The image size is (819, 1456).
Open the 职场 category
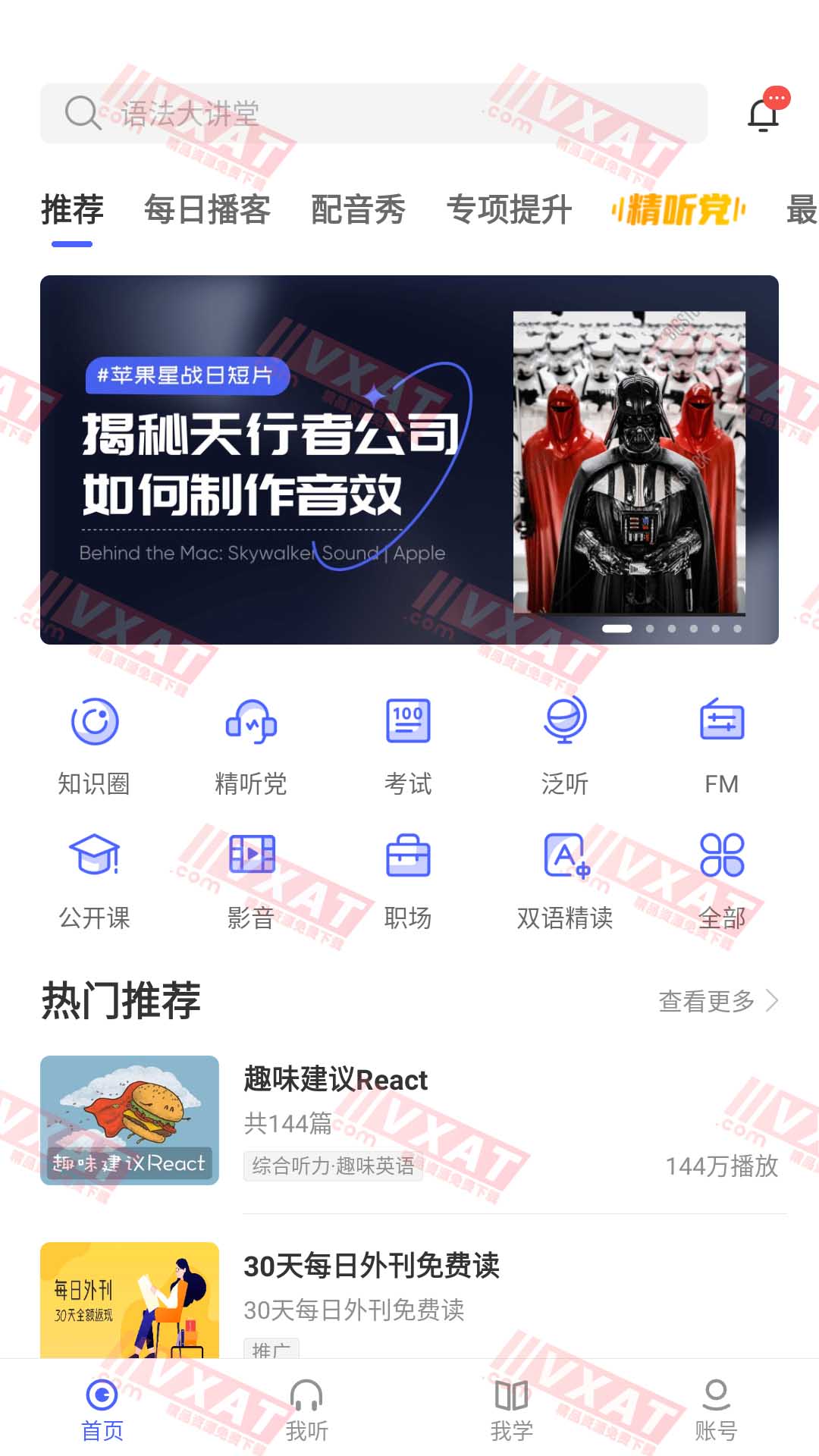tap(408, 880)
